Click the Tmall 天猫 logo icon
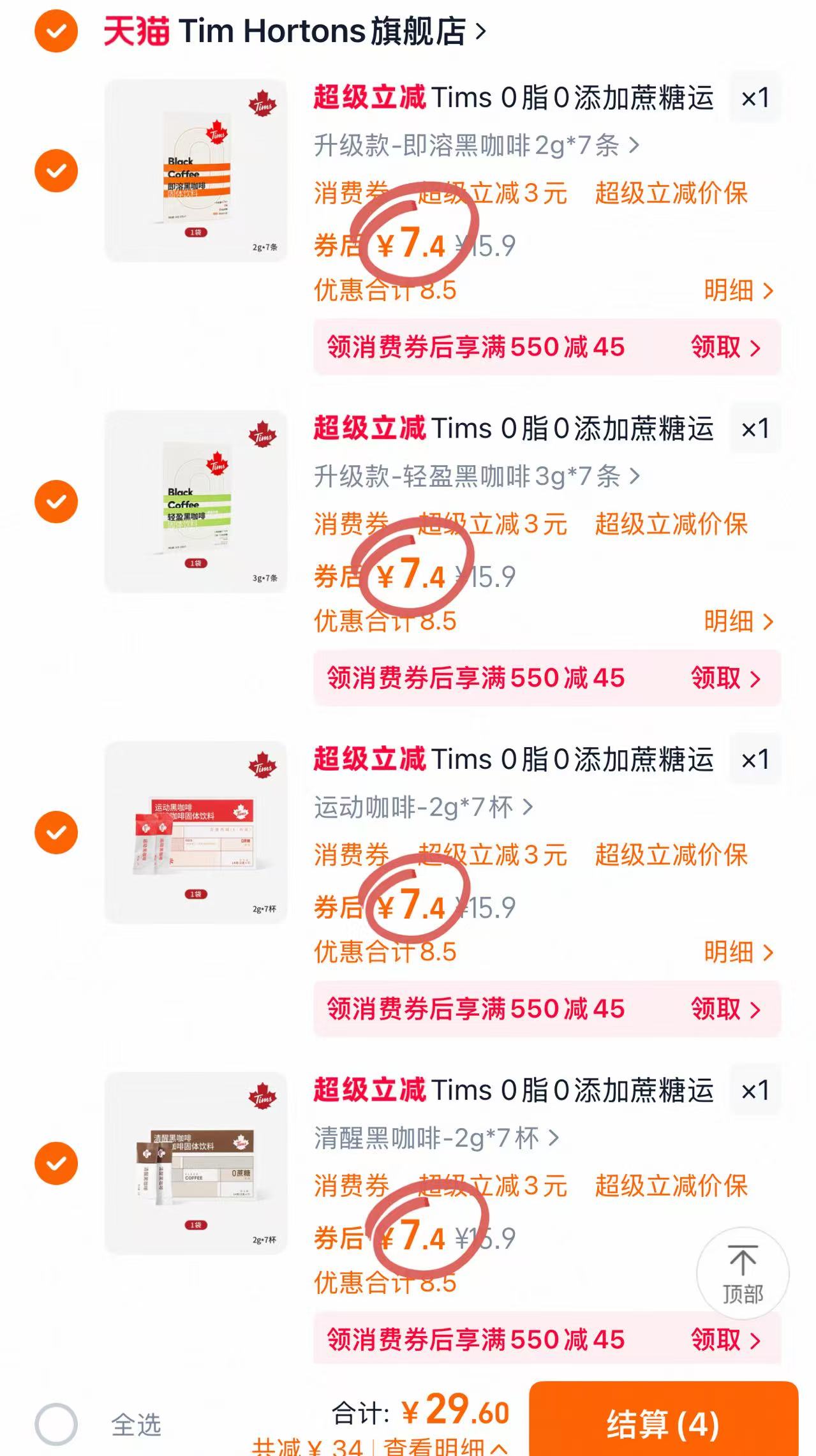Viewport: 816px width, 1456px height. click(x=135, y=31)
